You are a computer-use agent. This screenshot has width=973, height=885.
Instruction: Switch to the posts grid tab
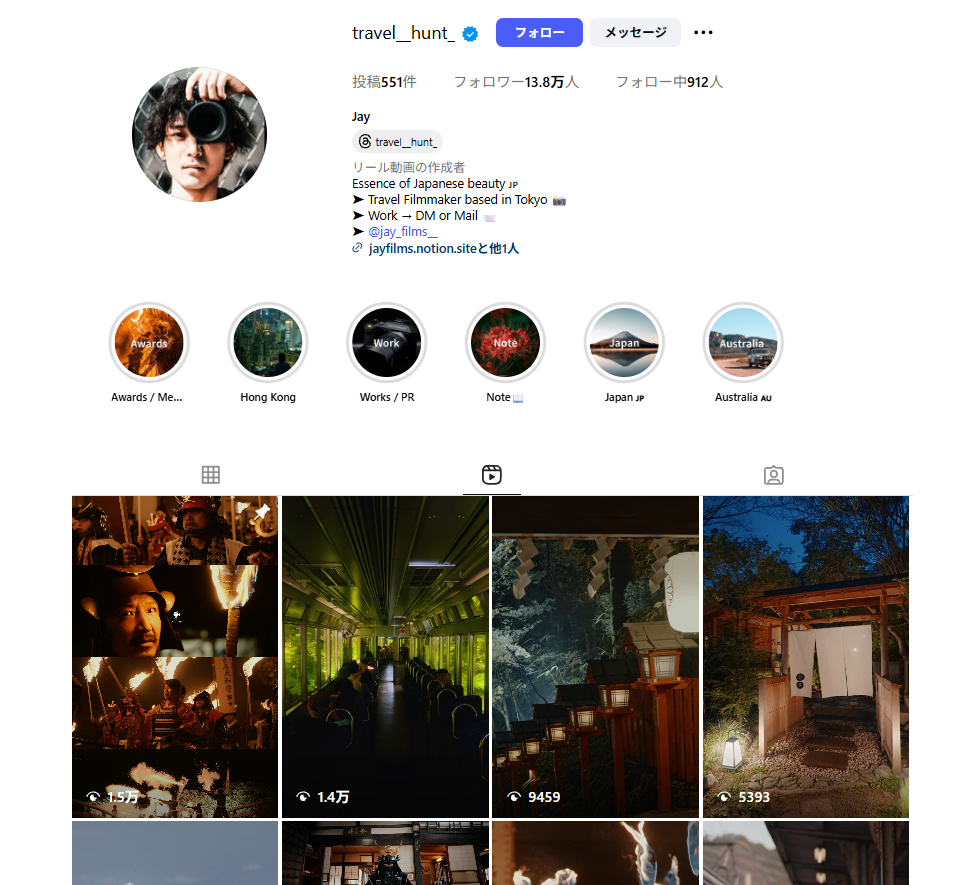pyautogui.click(x=210, y=475)
